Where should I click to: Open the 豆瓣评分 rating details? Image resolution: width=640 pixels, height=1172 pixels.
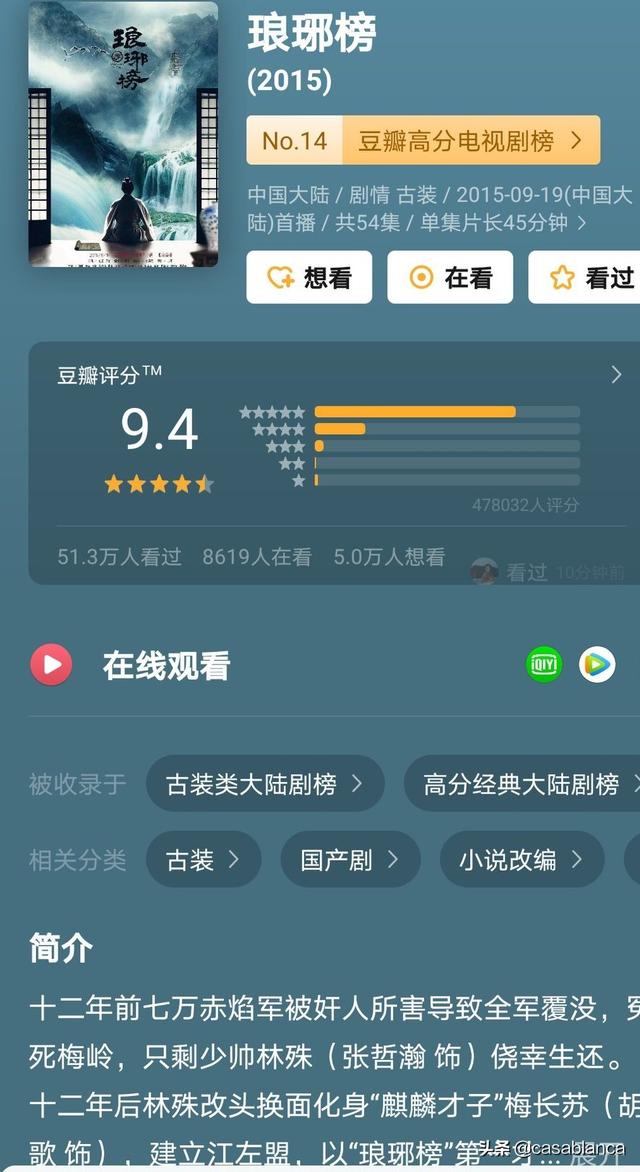pyautogui.click(x=616, y=375)
